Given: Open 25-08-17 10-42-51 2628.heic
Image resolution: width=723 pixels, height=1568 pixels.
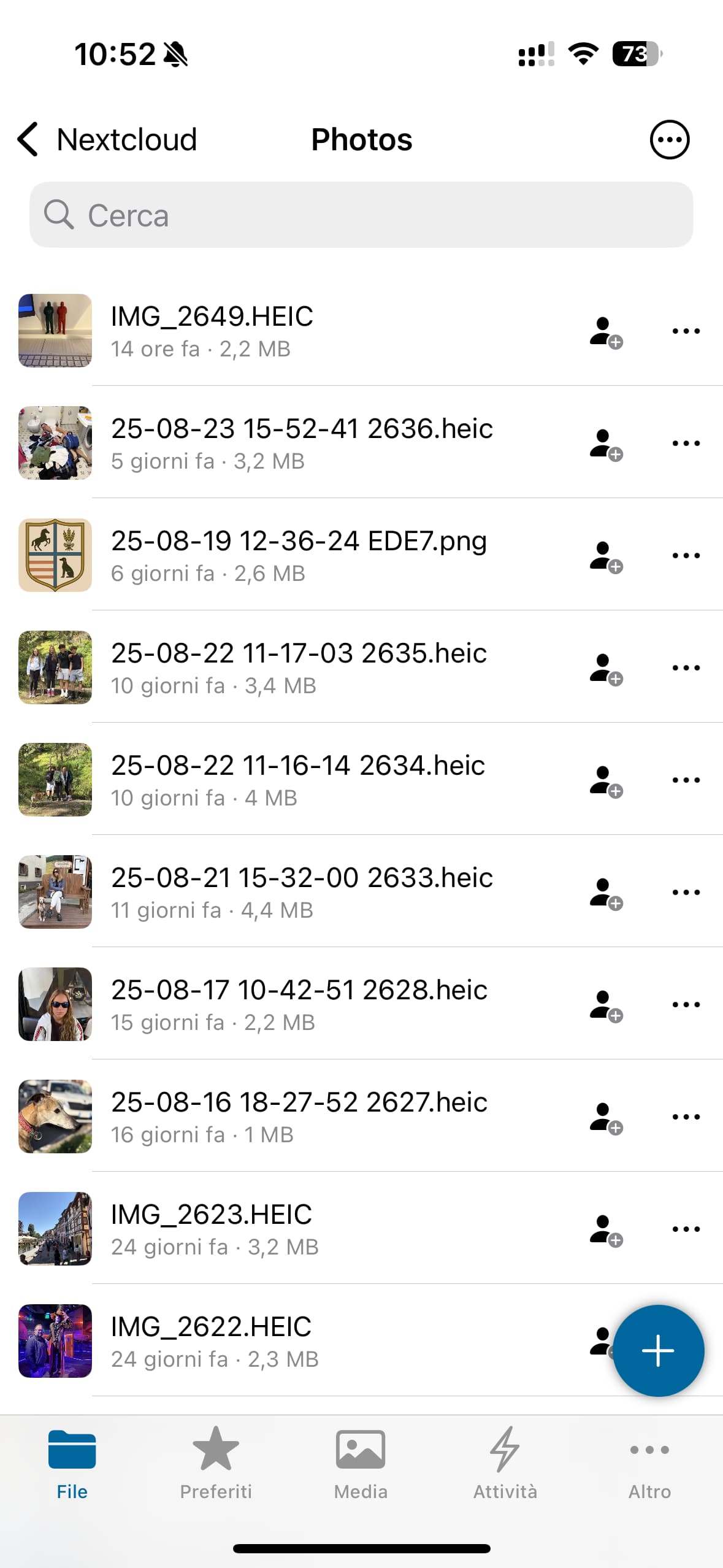Looking at the screenshot, I should click(x=299, y=1004).
